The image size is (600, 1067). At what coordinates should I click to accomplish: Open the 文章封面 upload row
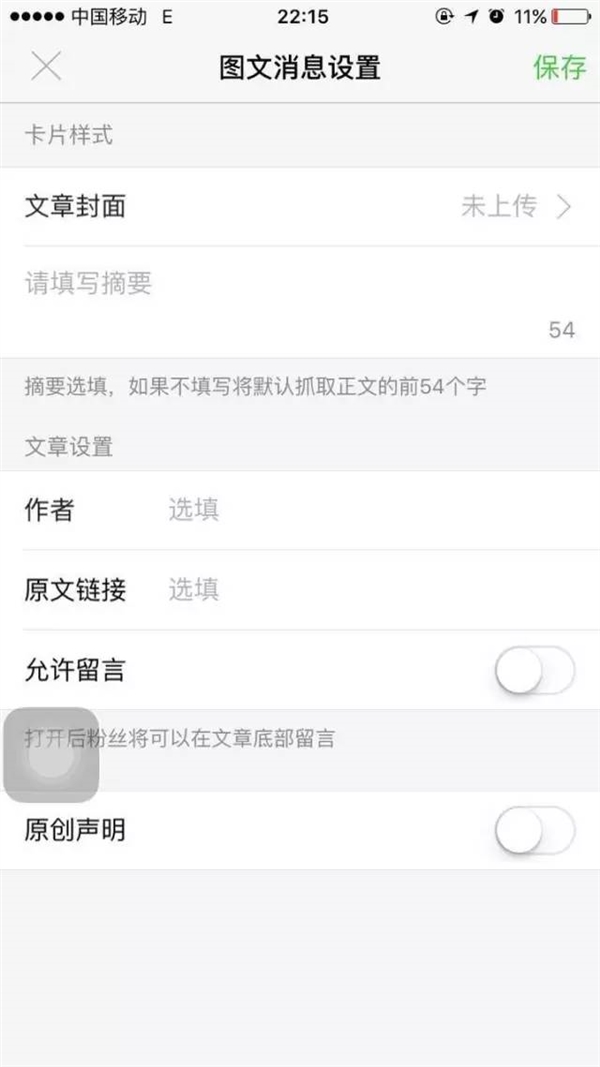point(300,206)
